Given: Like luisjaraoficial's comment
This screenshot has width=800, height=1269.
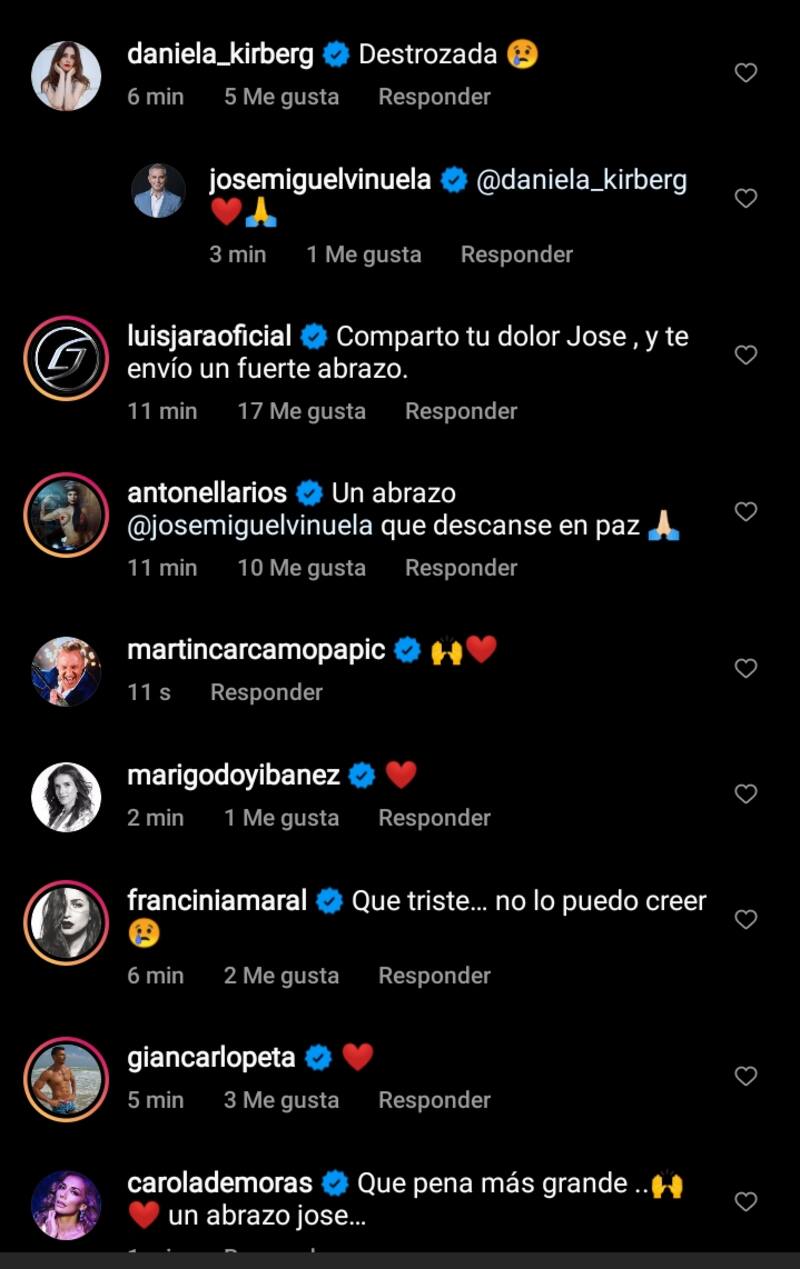Looking at the screenshot, I should pyautogui.click(x=746, y=355).
